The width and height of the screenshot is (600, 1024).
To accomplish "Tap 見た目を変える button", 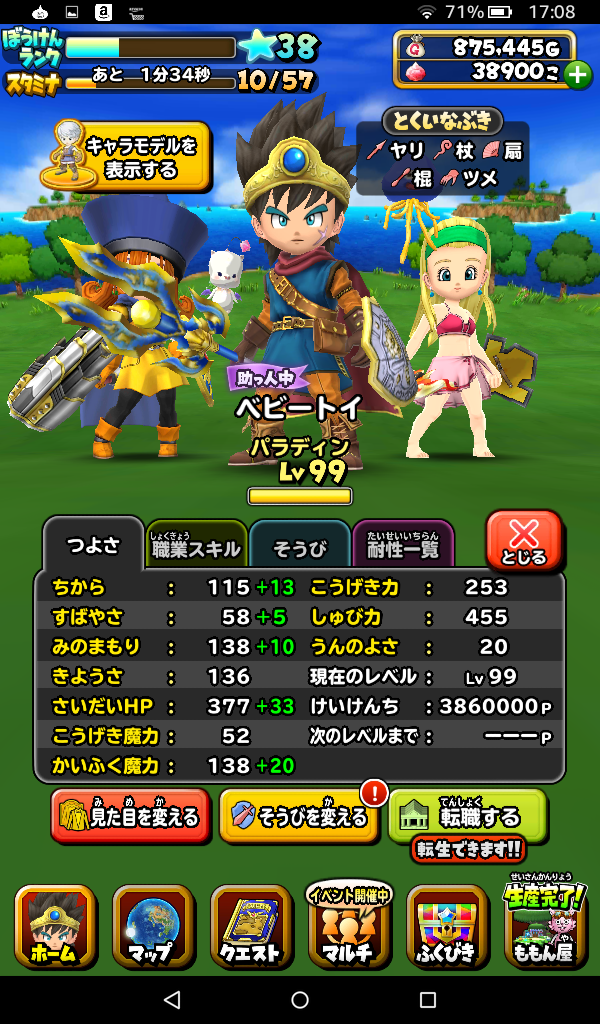I will (130, 816).
